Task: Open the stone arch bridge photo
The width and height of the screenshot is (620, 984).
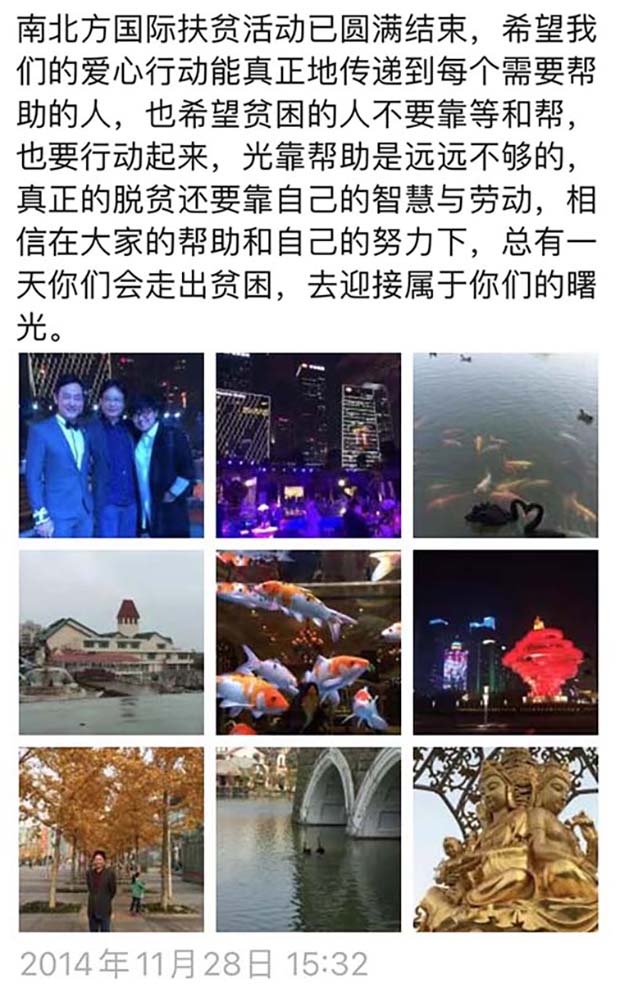Action: 308,839
